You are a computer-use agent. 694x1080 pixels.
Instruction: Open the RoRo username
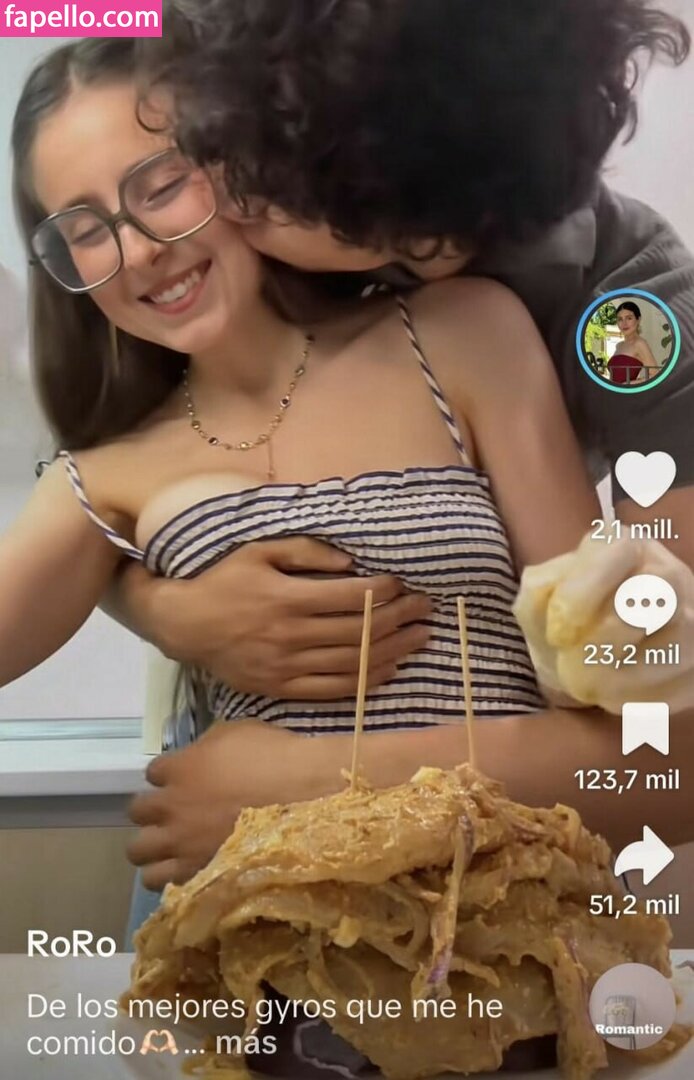(x=70, y=943)
